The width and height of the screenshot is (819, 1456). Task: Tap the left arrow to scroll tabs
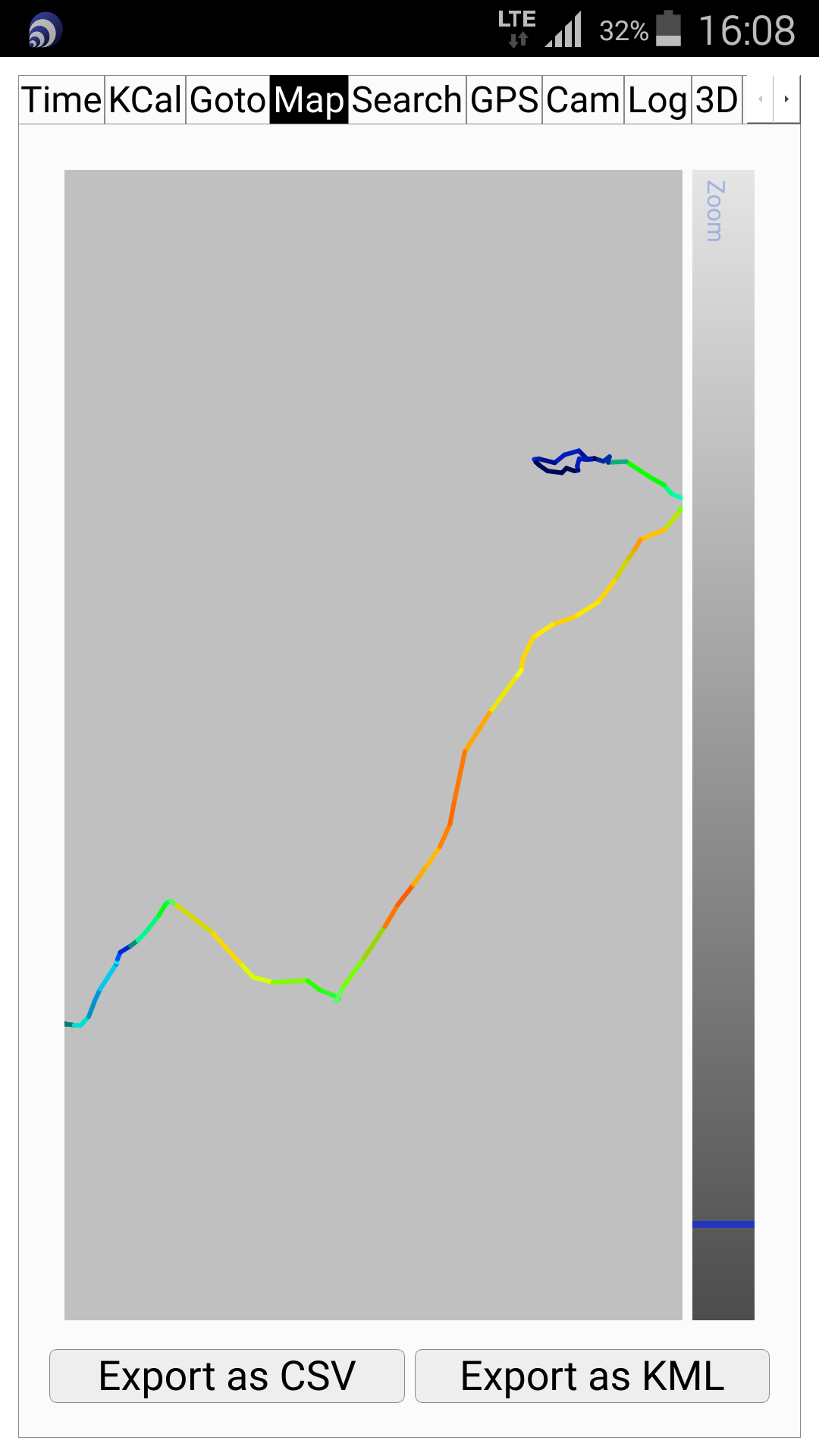pyautogui.click(x=760, y=99)
